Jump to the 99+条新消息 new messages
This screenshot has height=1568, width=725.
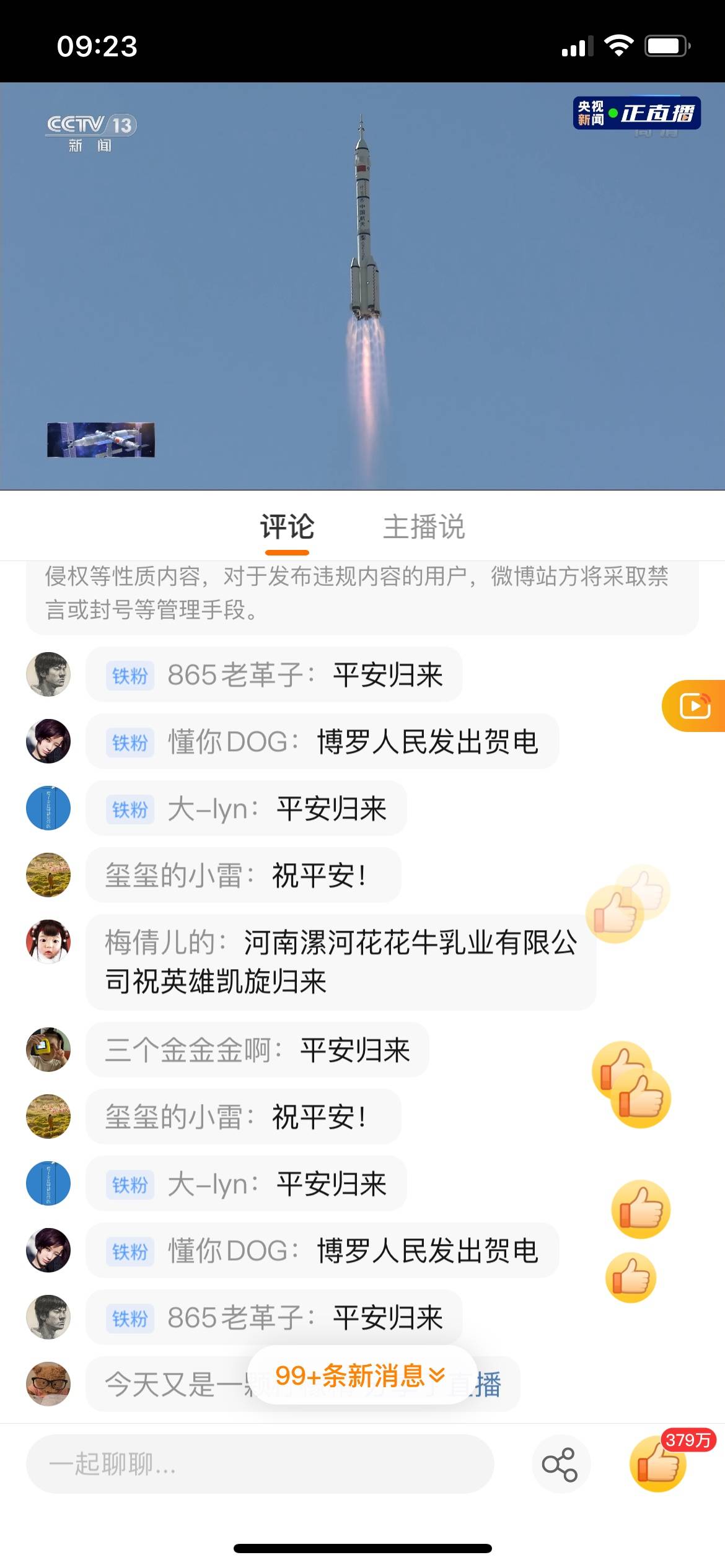361,1375
